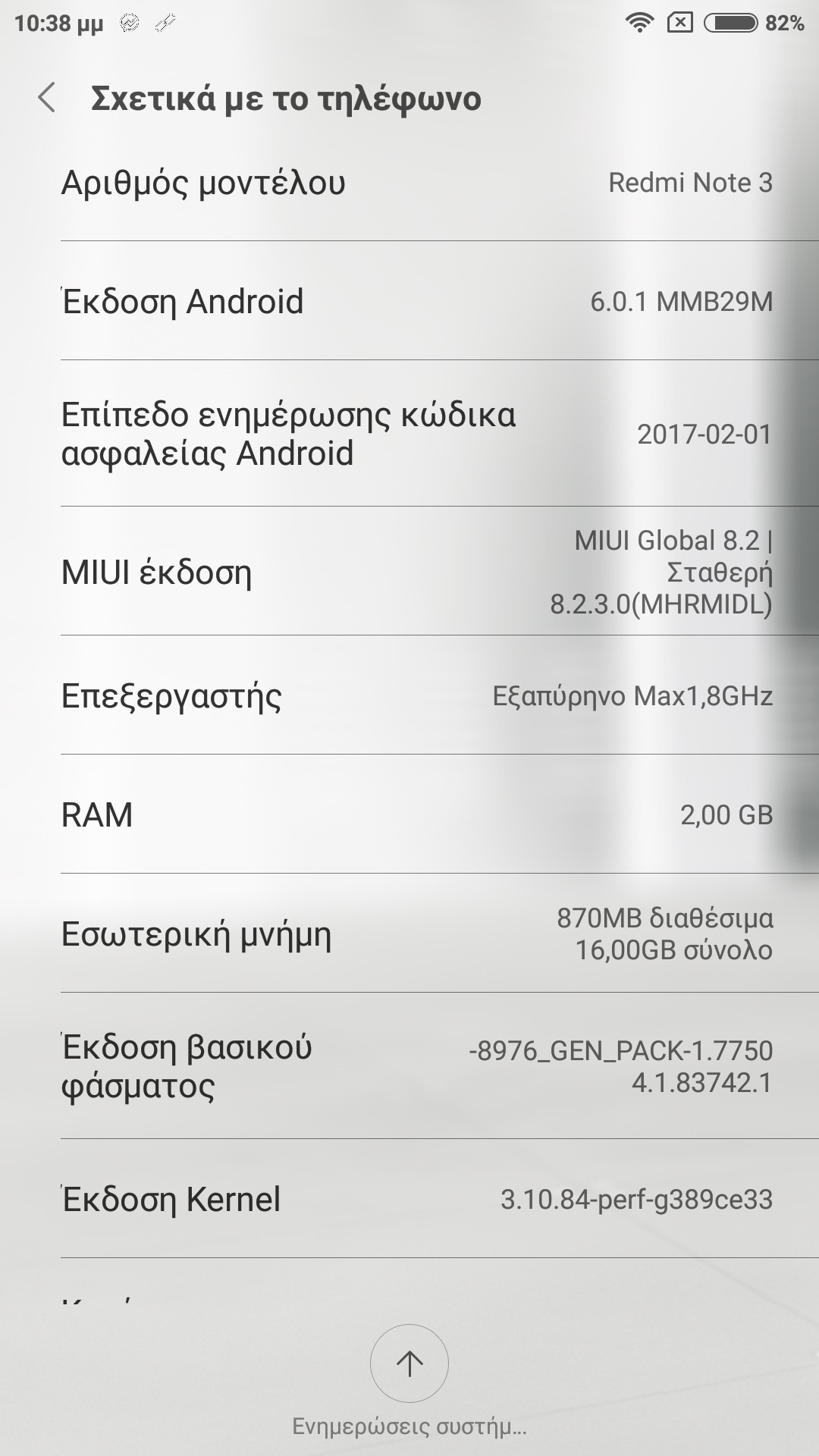
Task: Tap the MIUI έκδοση row
Action: [409, 572]
